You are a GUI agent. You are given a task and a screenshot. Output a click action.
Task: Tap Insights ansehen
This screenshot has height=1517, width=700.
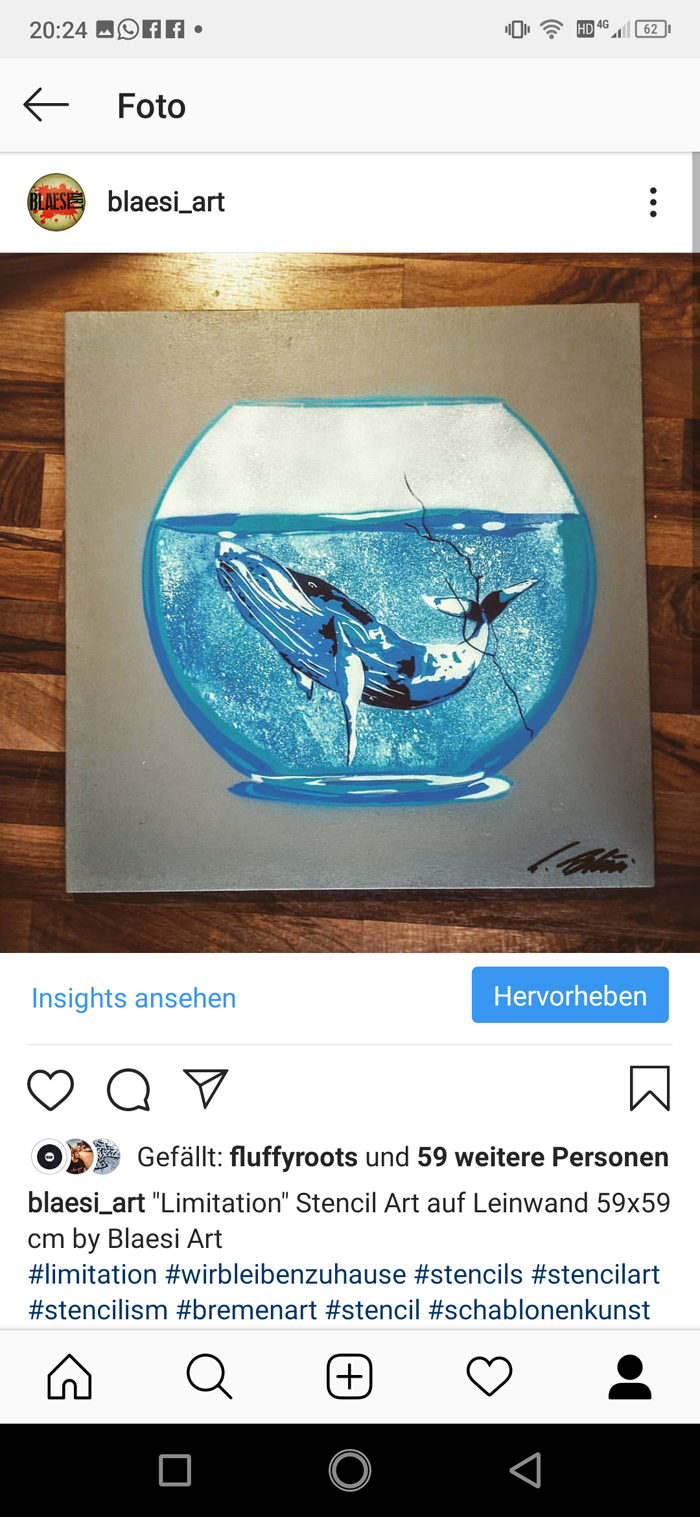point(134,998)
